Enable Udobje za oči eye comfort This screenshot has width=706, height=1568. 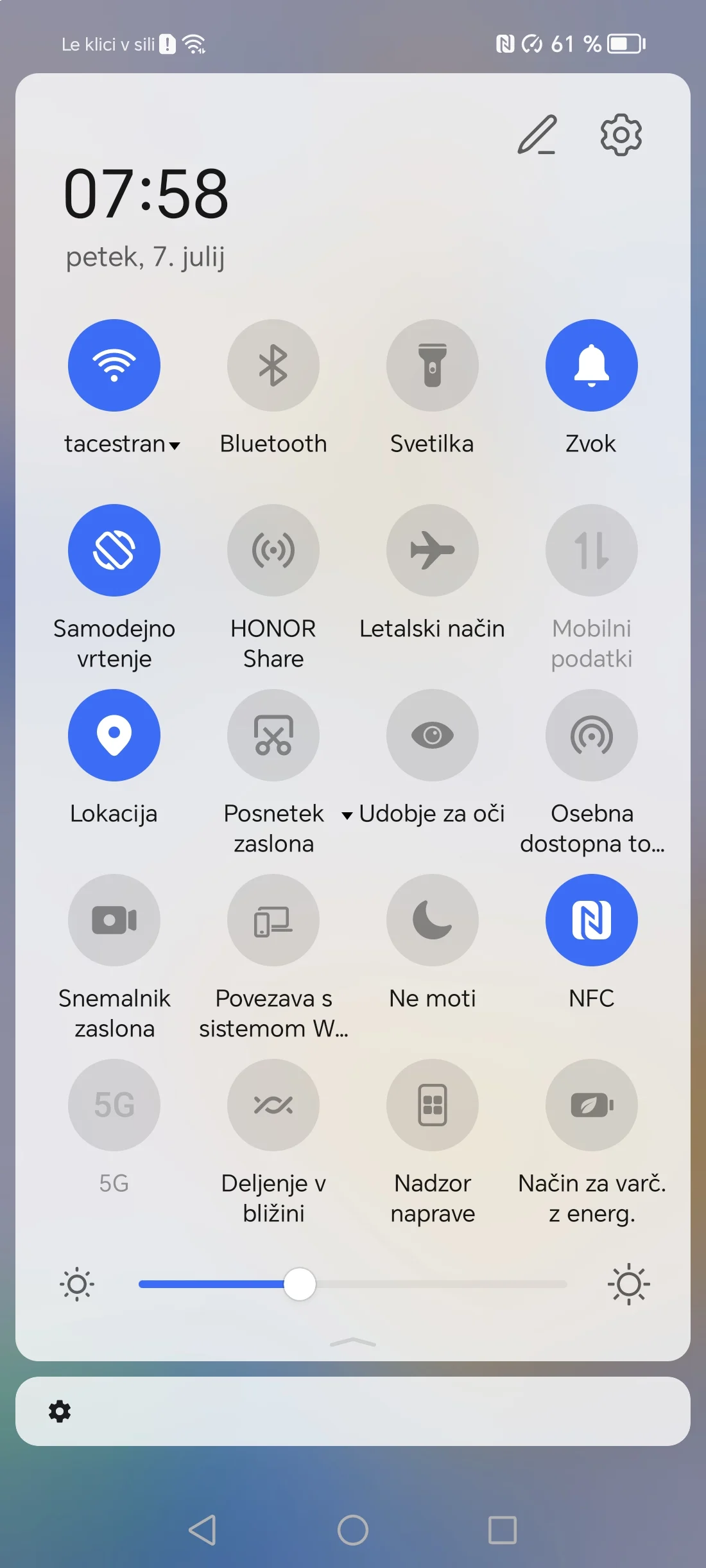click(433, 735)
